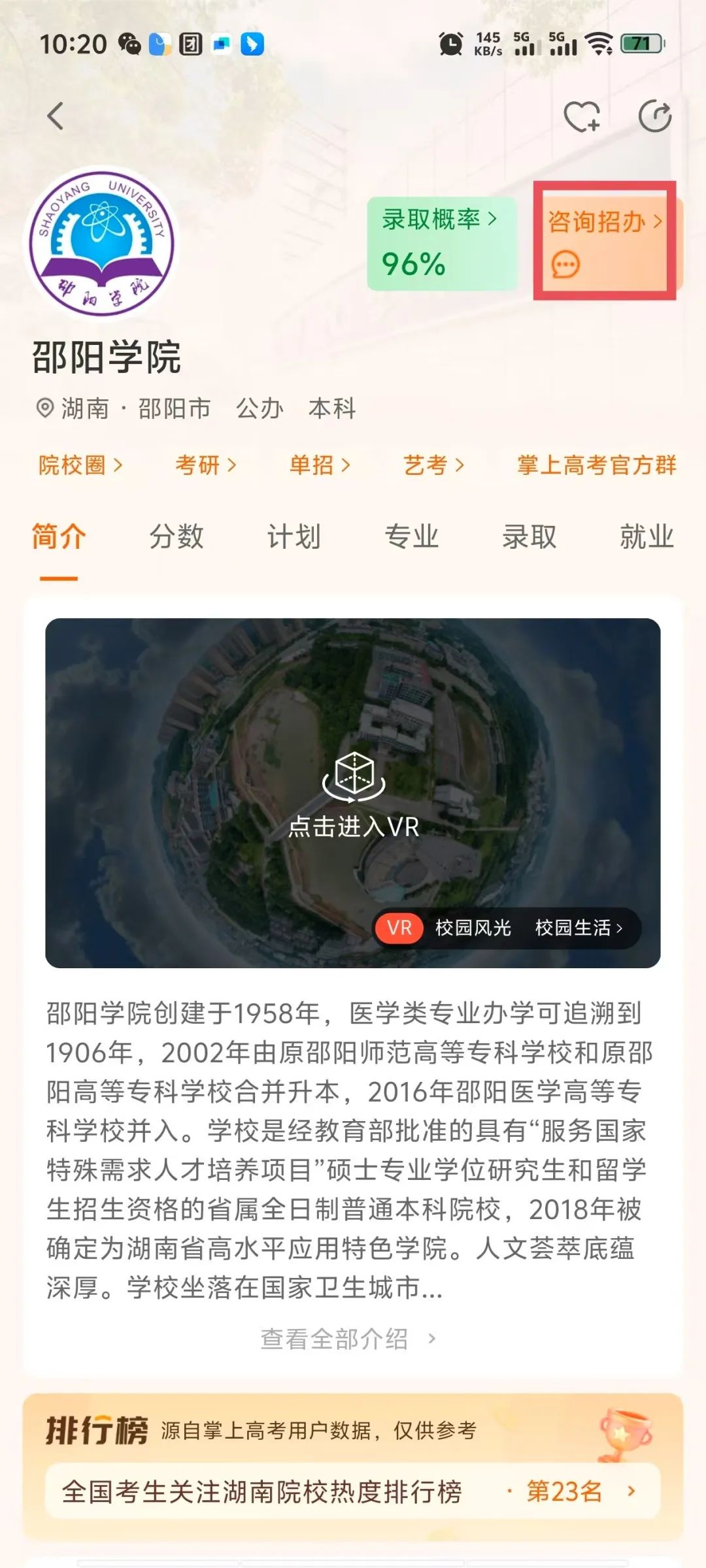Add 邵阳学院 to favorites with heart icon
This screenshot has width=706, height=1568.
tap(581, 117)
